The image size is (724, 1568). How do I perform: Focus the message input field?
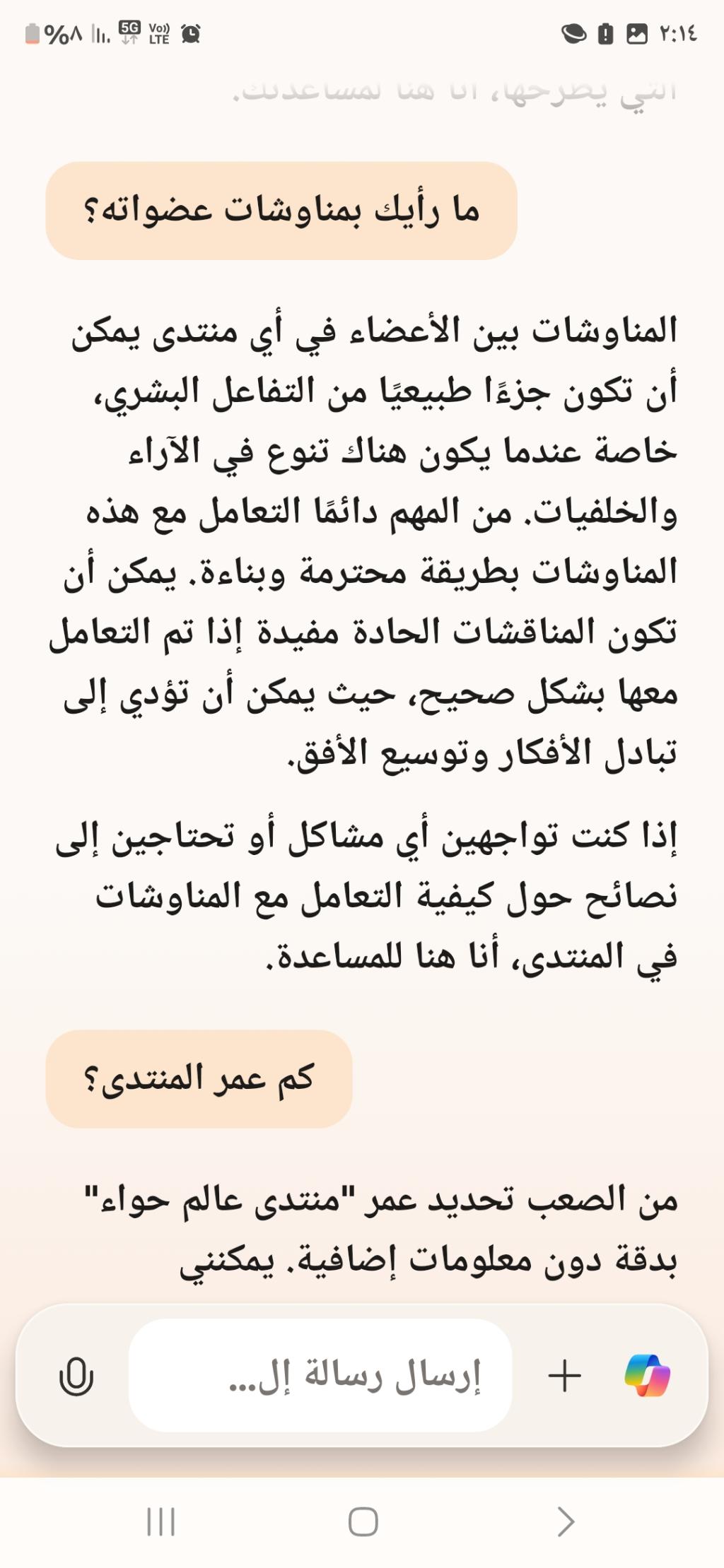(320, 1376)
